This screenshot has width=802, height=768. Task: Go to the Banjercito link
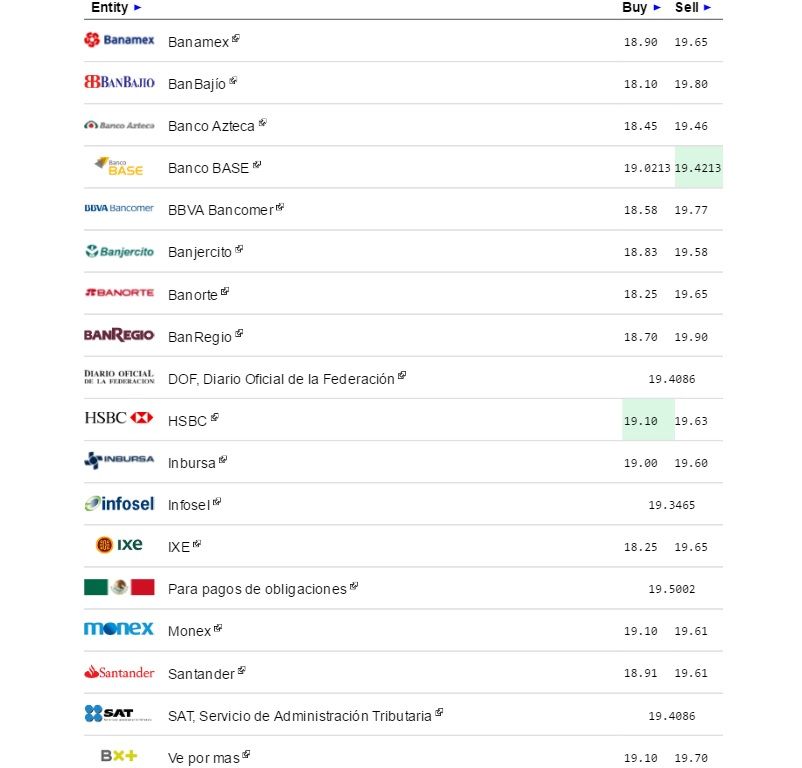point(199,252)
